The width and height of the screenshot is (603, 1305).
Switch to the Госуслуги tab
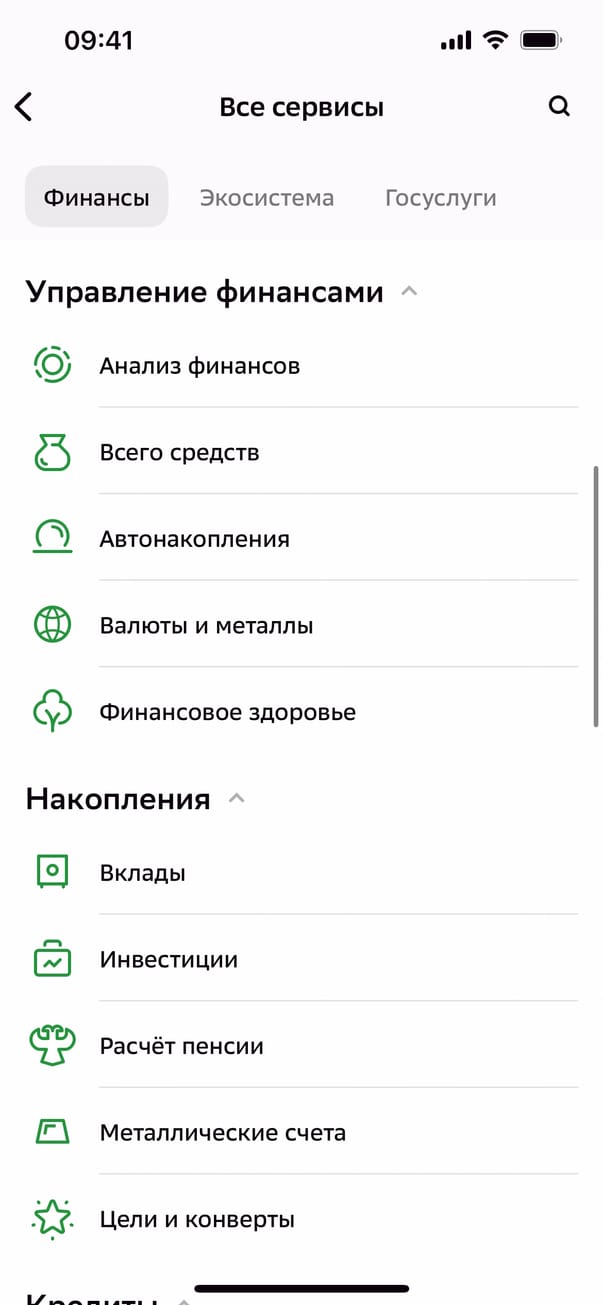click(x=440, y=197)
